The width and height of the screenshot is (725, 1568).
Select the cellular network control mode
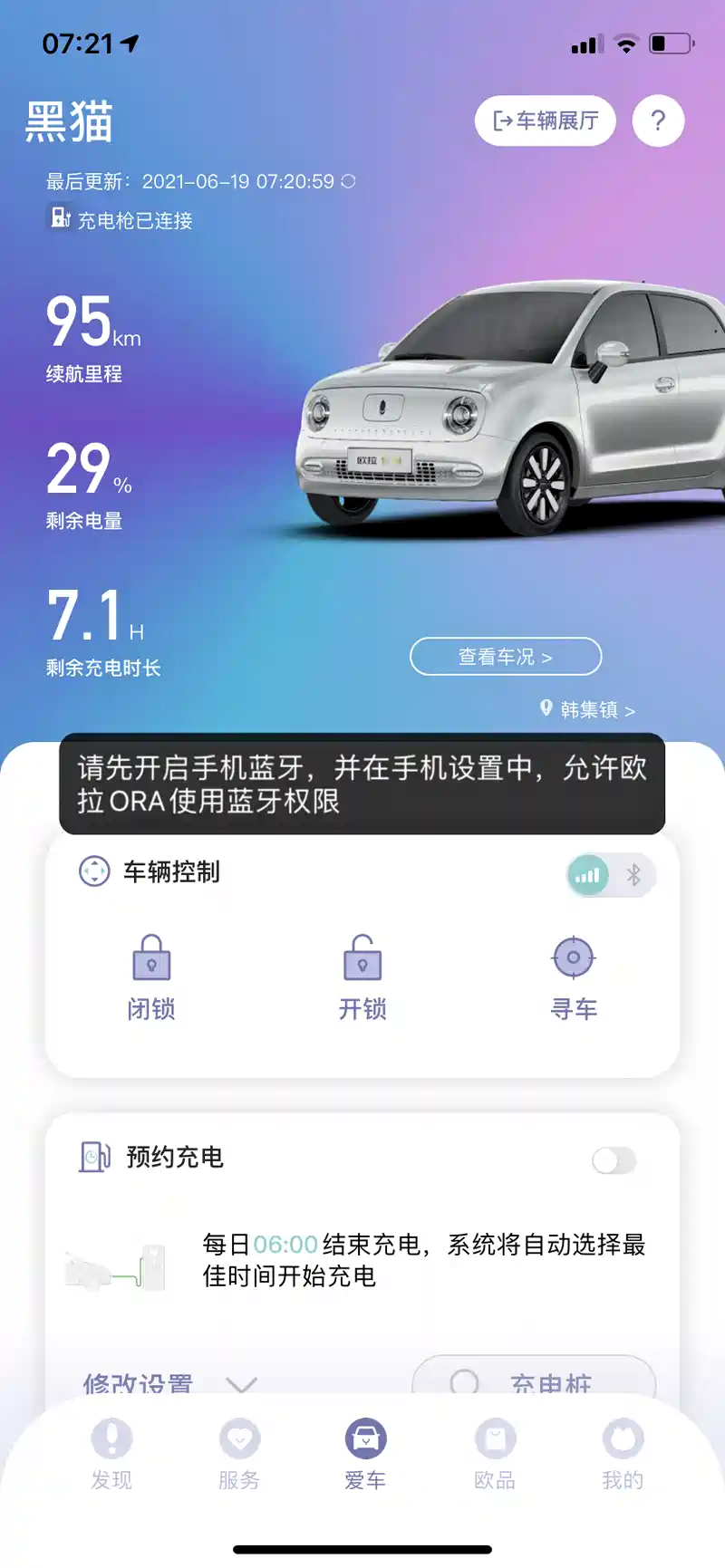[x=588, y=875]
